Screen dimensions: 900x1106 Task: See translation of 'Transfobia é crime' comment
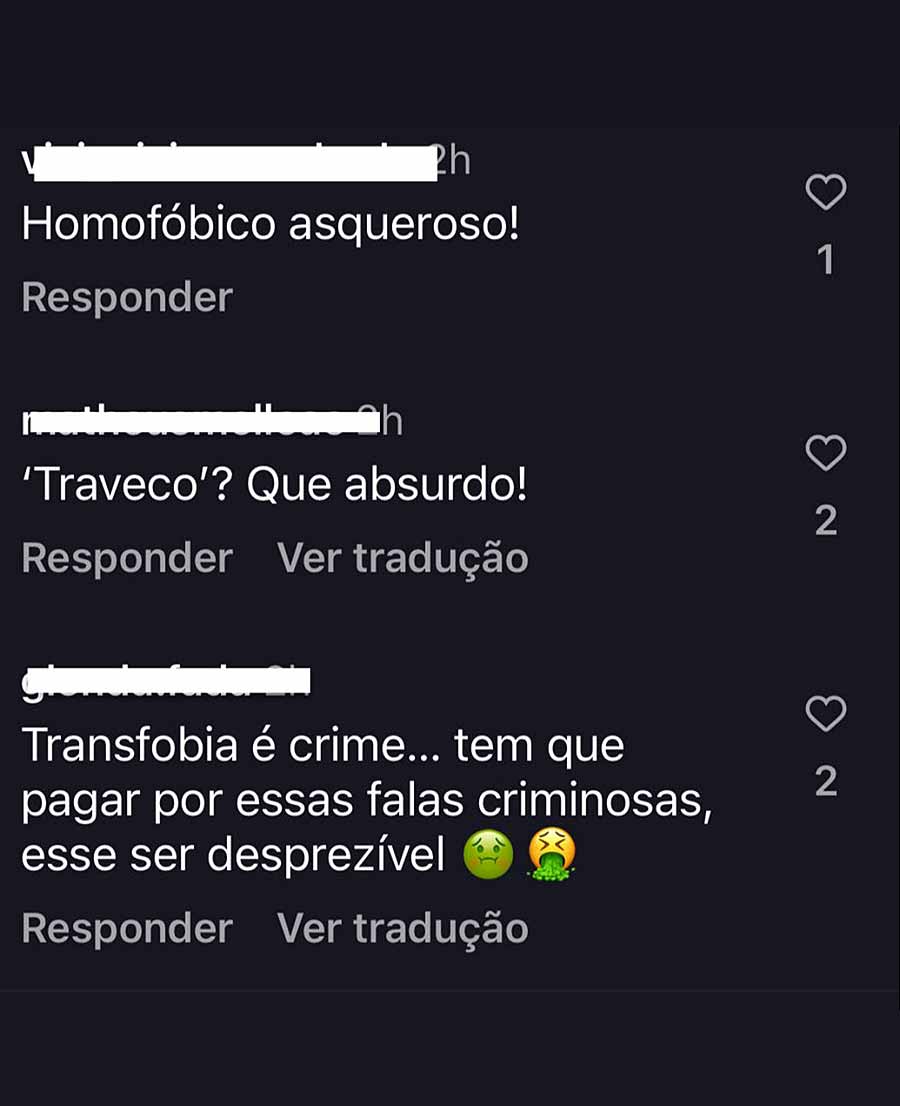(x=402, y=928)
